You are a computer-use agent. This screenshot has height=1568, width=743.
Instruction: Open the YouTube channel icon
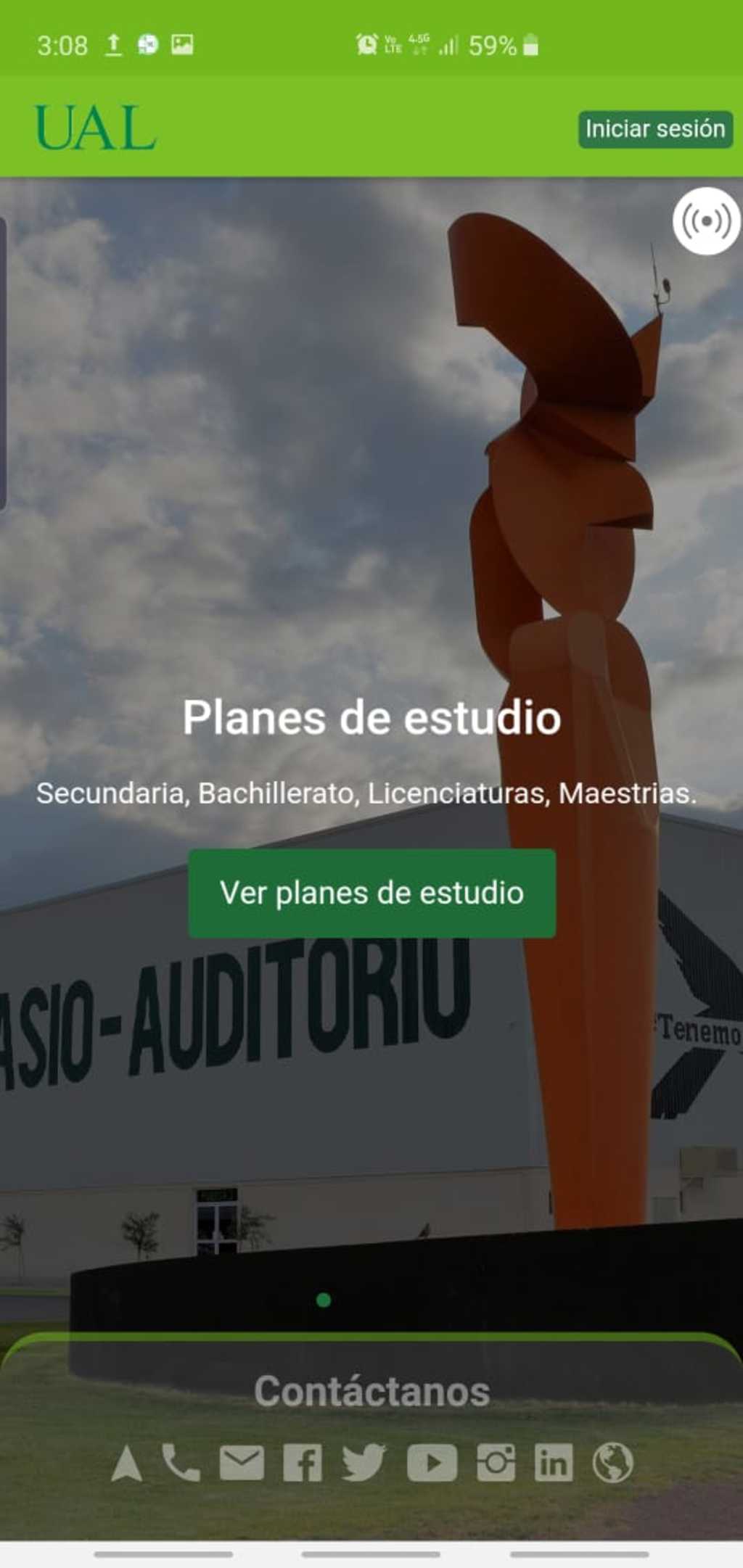tap(432, 1462)
